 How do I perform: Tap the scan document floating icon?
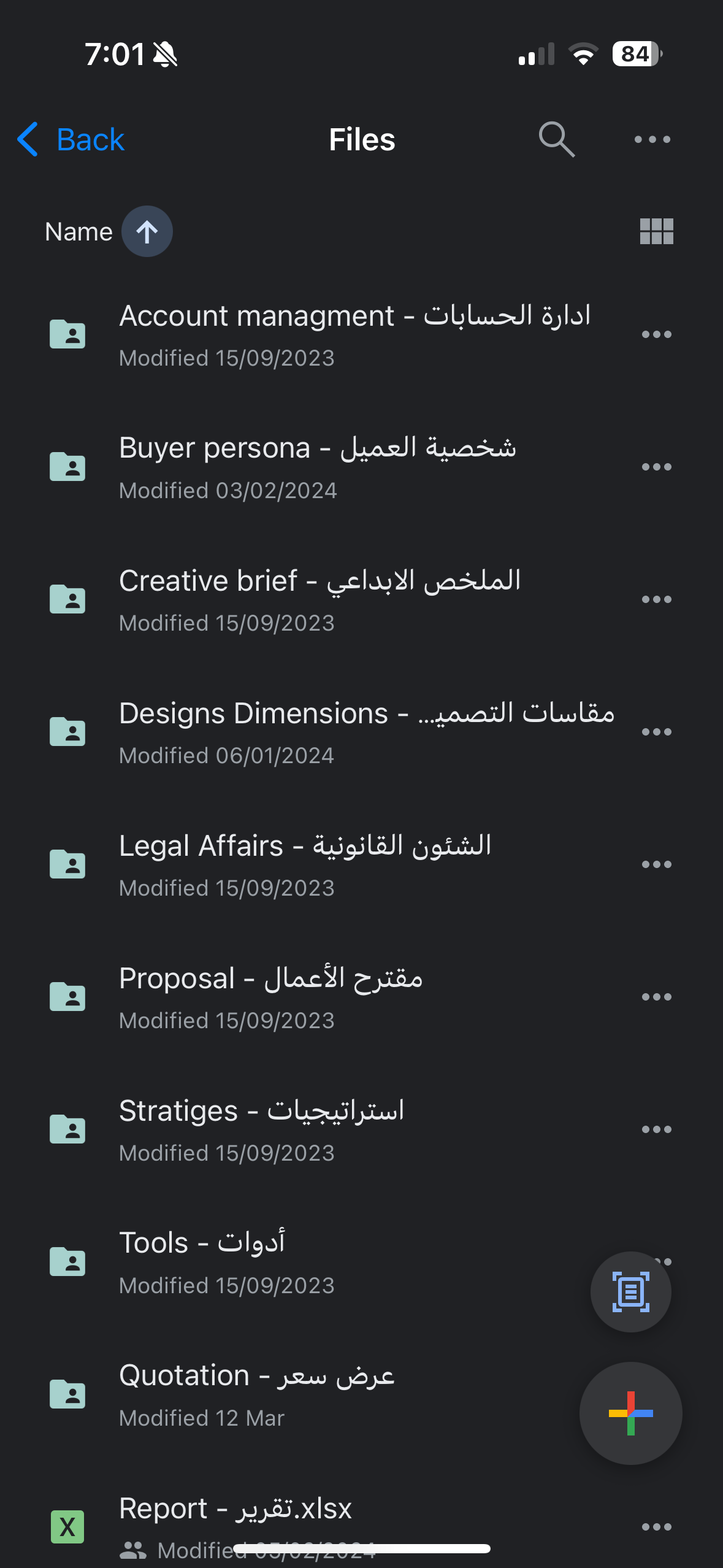pos(630,1291)
